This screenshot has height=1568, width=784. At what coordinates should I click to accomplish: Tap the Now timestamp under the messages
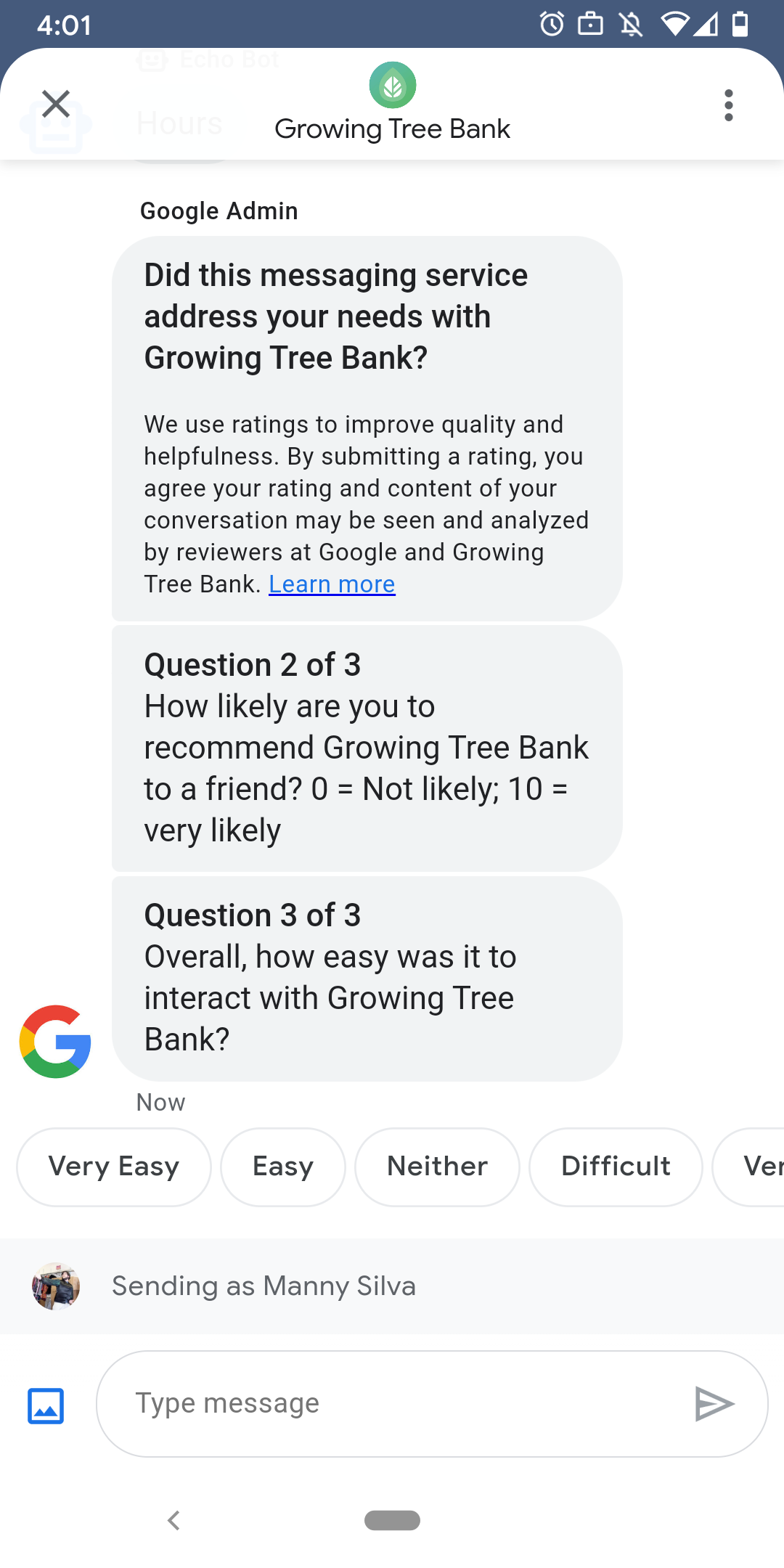pos(160,1102)
